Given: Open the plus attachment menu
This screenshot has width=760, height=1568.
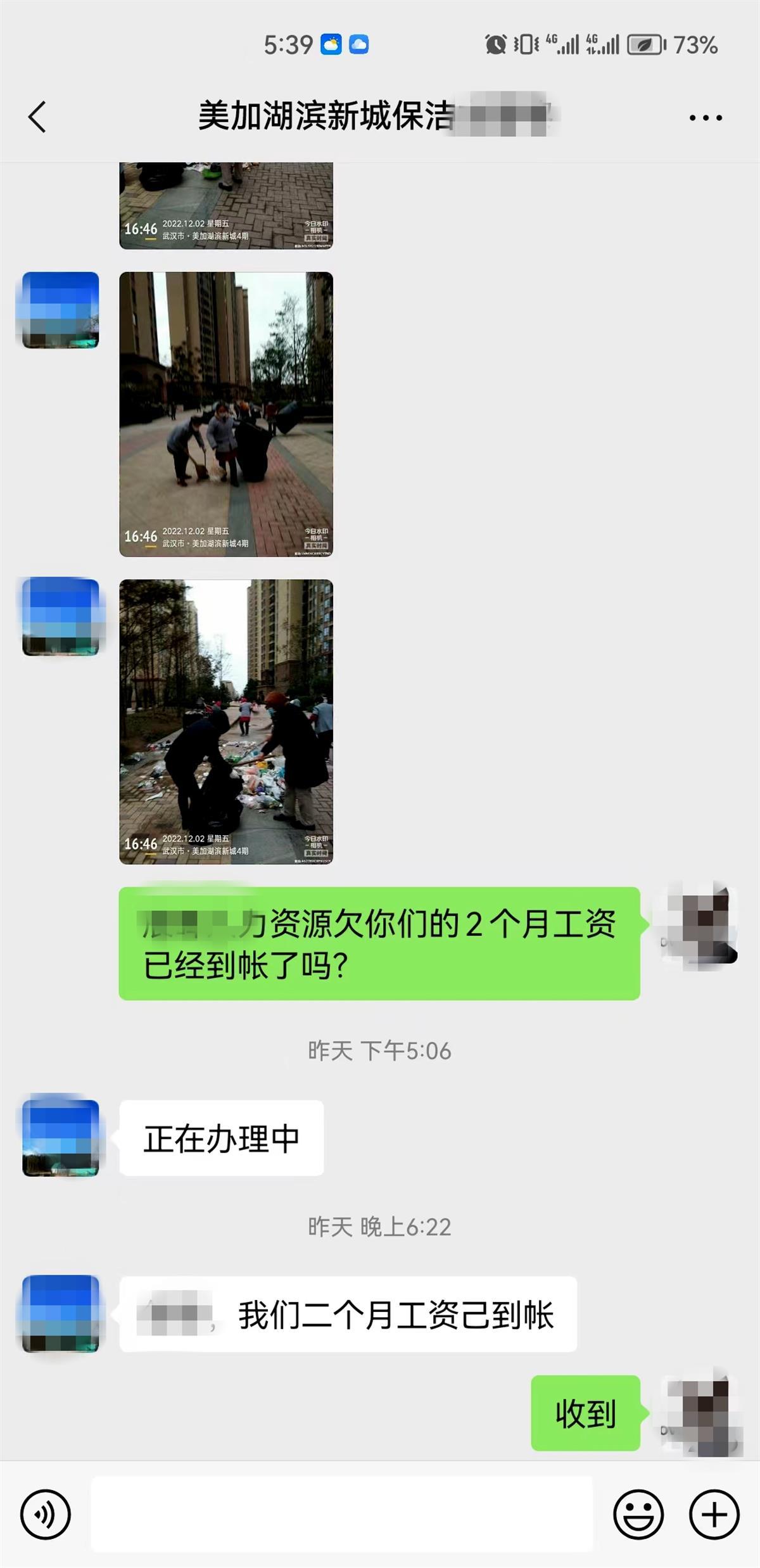Looking at the screenshot, I should coord(714,1514).
